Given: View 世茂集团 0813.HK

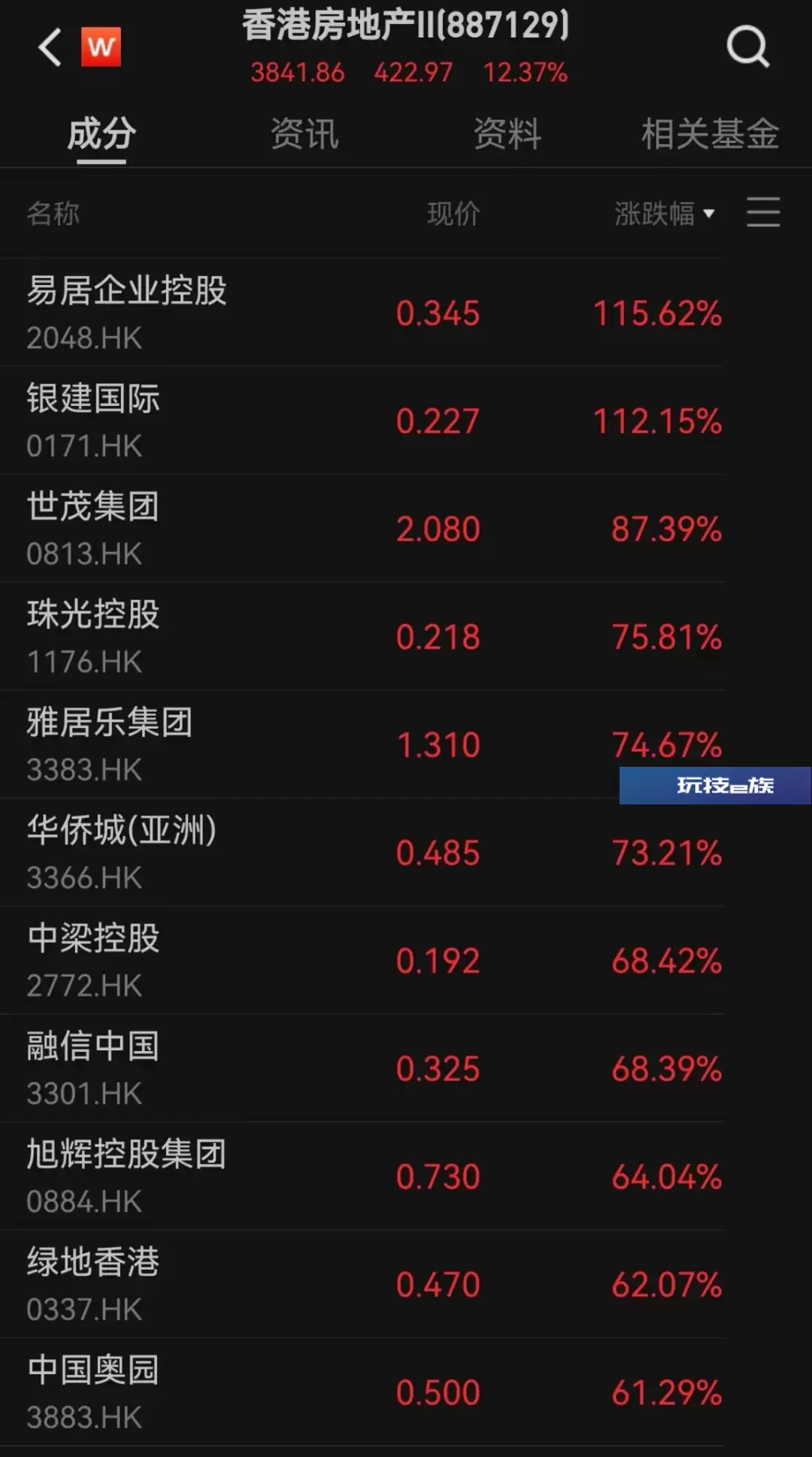Looking at the screenshot, I should click(362, 529).
